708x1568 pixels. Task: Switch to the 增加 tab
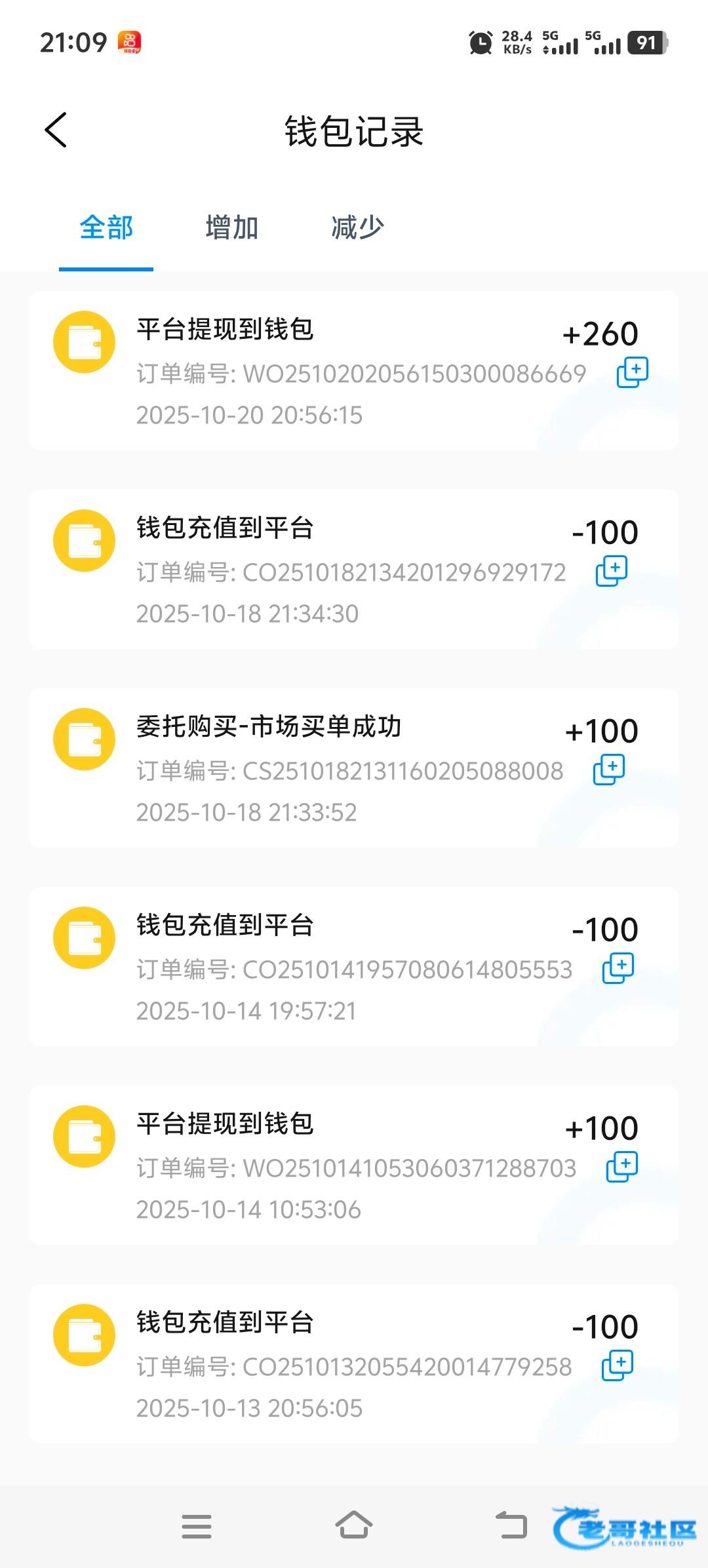pyautogui.click(x=231, y=227)
